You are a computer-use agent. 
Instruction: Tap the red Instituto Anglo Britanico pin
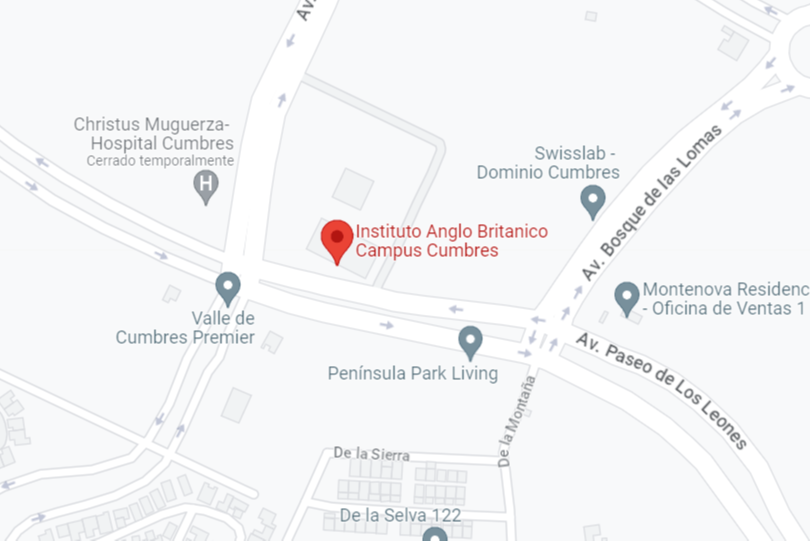click(337, 240)
